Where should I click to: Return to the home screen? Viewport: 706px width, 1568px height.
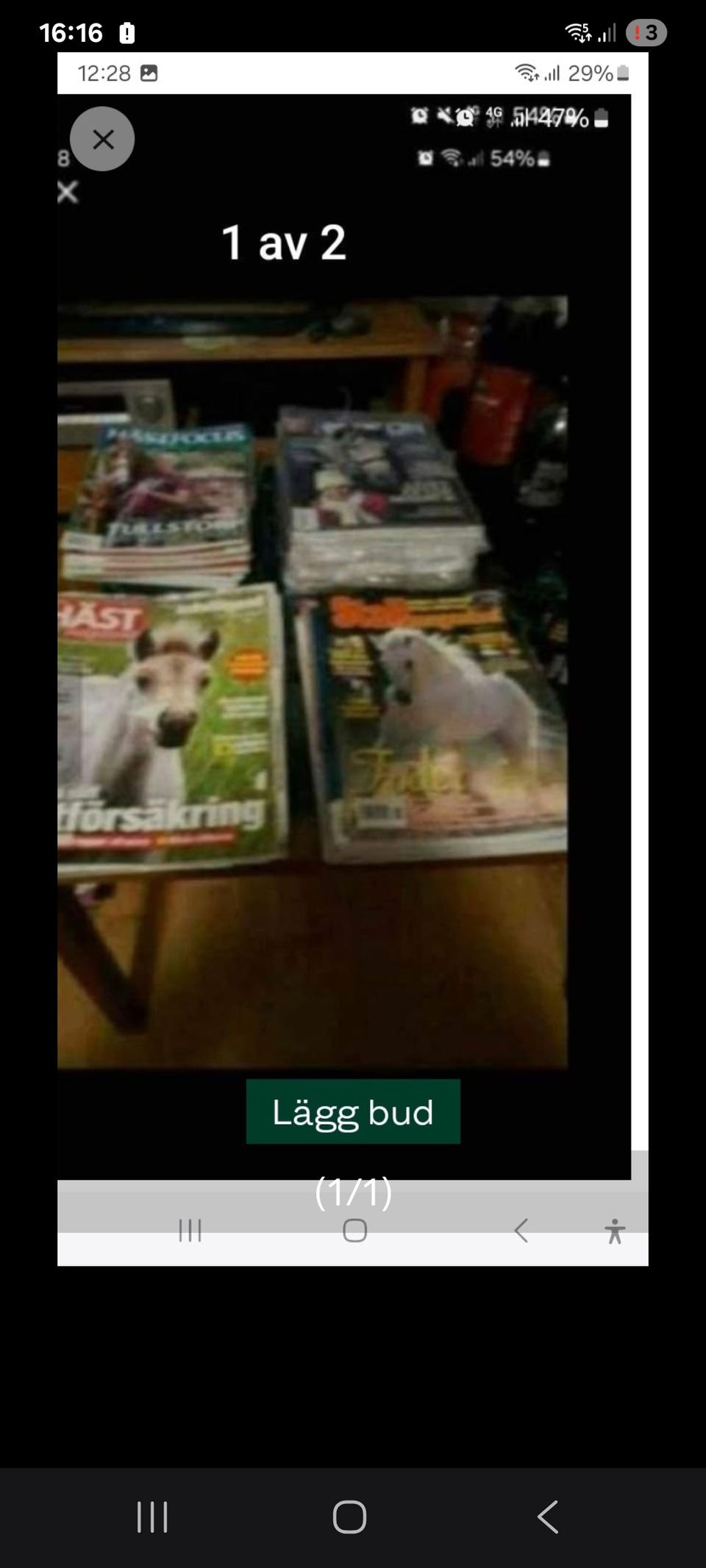(349, 1517)
